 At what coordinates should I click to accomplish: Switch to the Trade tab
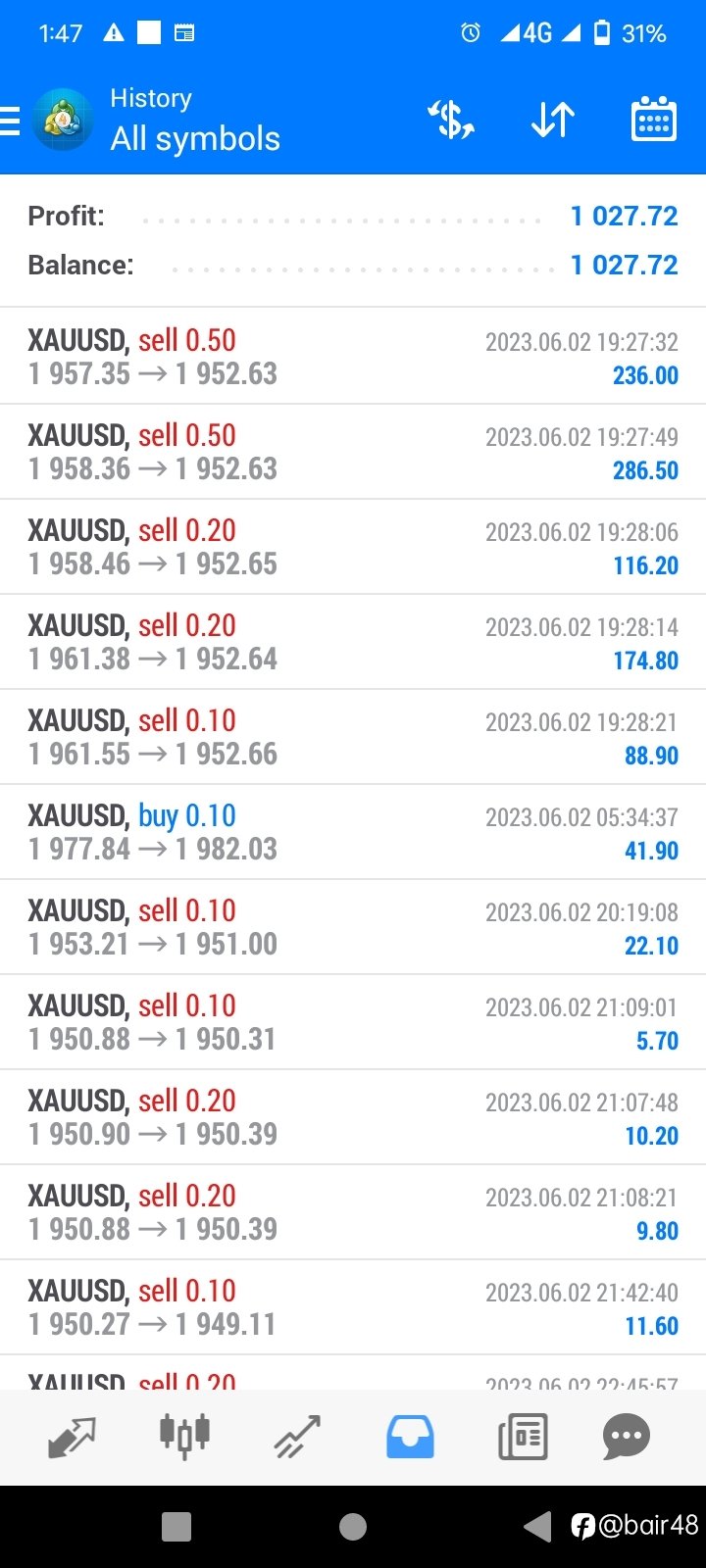click(x=297, y=1437)
